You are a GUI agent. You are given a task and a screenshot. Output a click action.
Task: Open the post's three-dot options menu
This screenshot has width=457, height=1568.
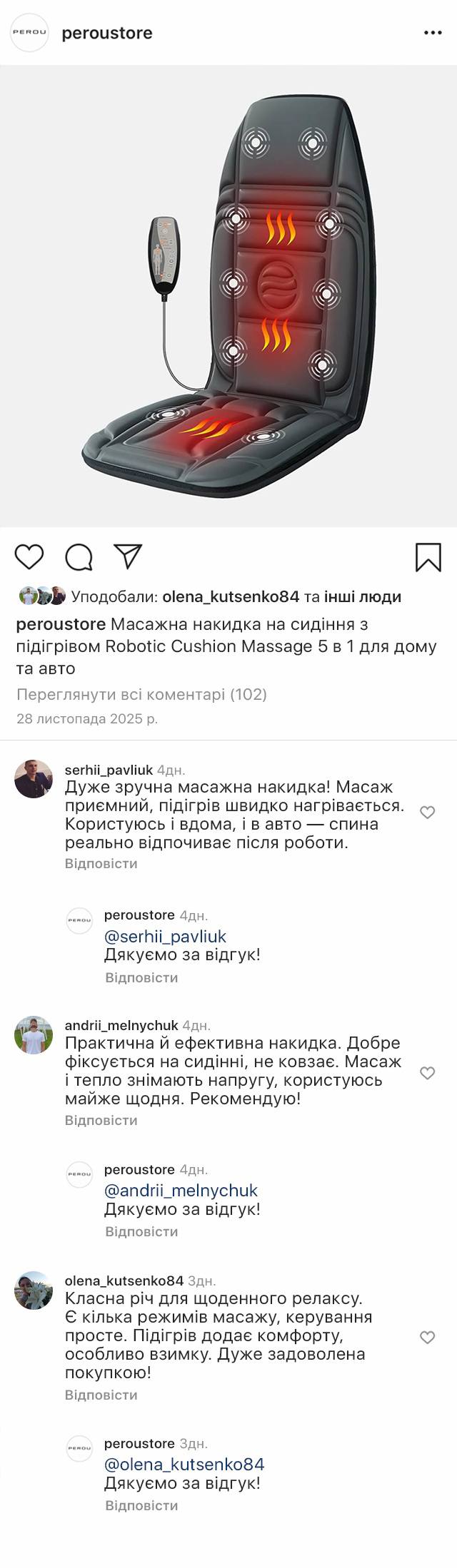[x=433, y=33]
